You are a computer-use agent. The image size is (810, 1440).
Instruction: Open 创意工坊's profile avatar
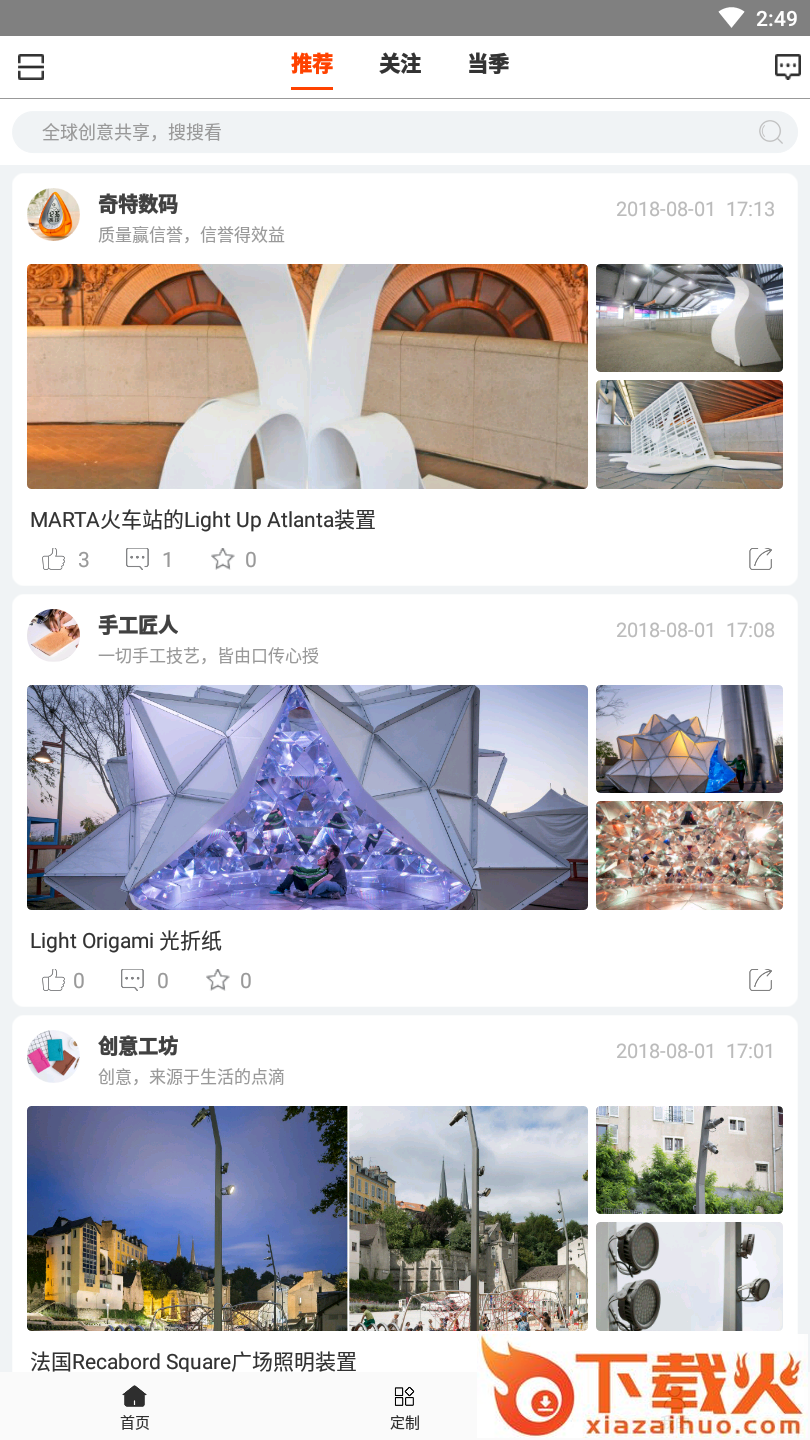(x=53, y=1056)
